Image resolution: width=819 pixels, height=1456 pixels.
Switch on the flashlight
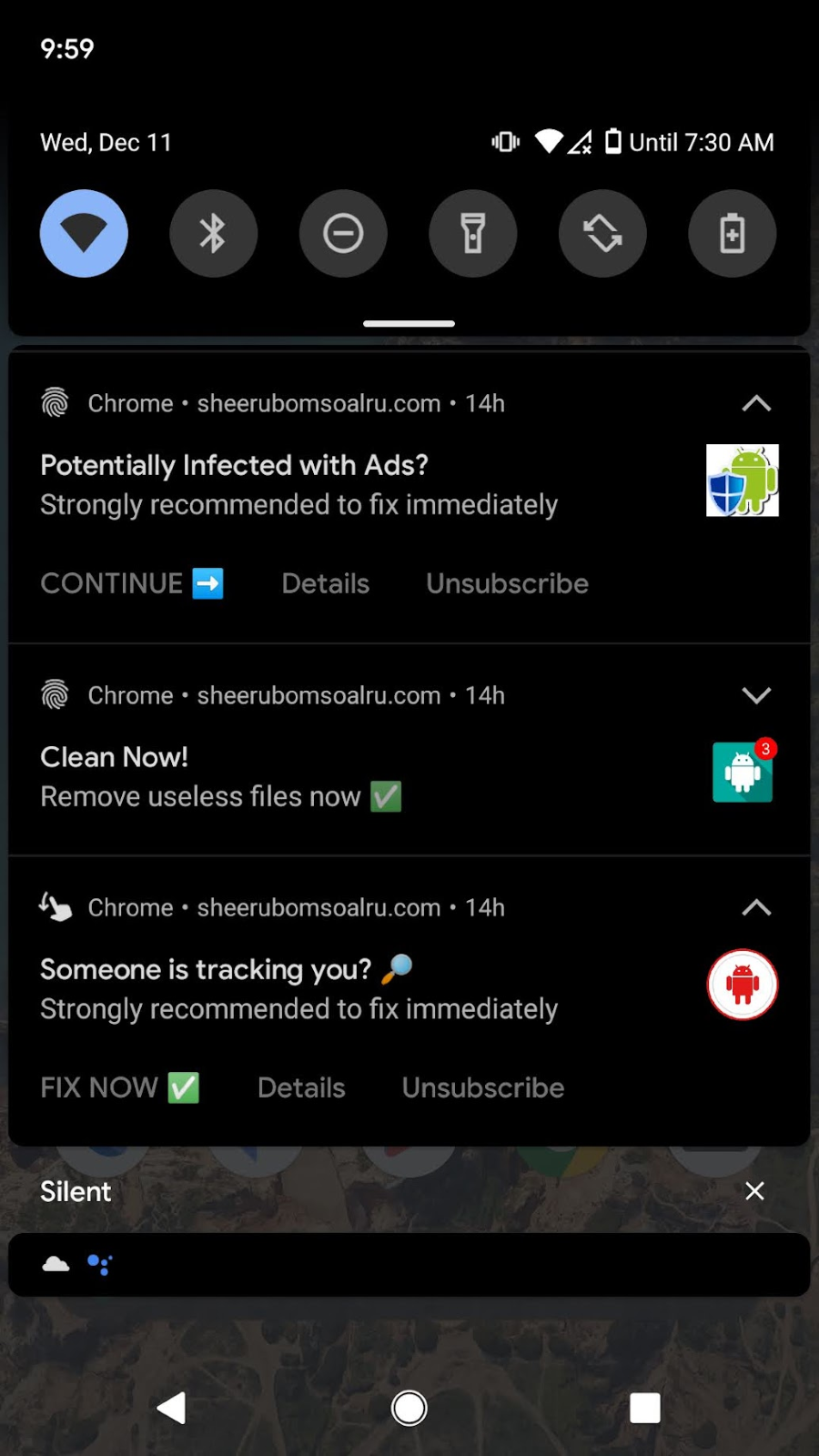click(x=473, y=234)
